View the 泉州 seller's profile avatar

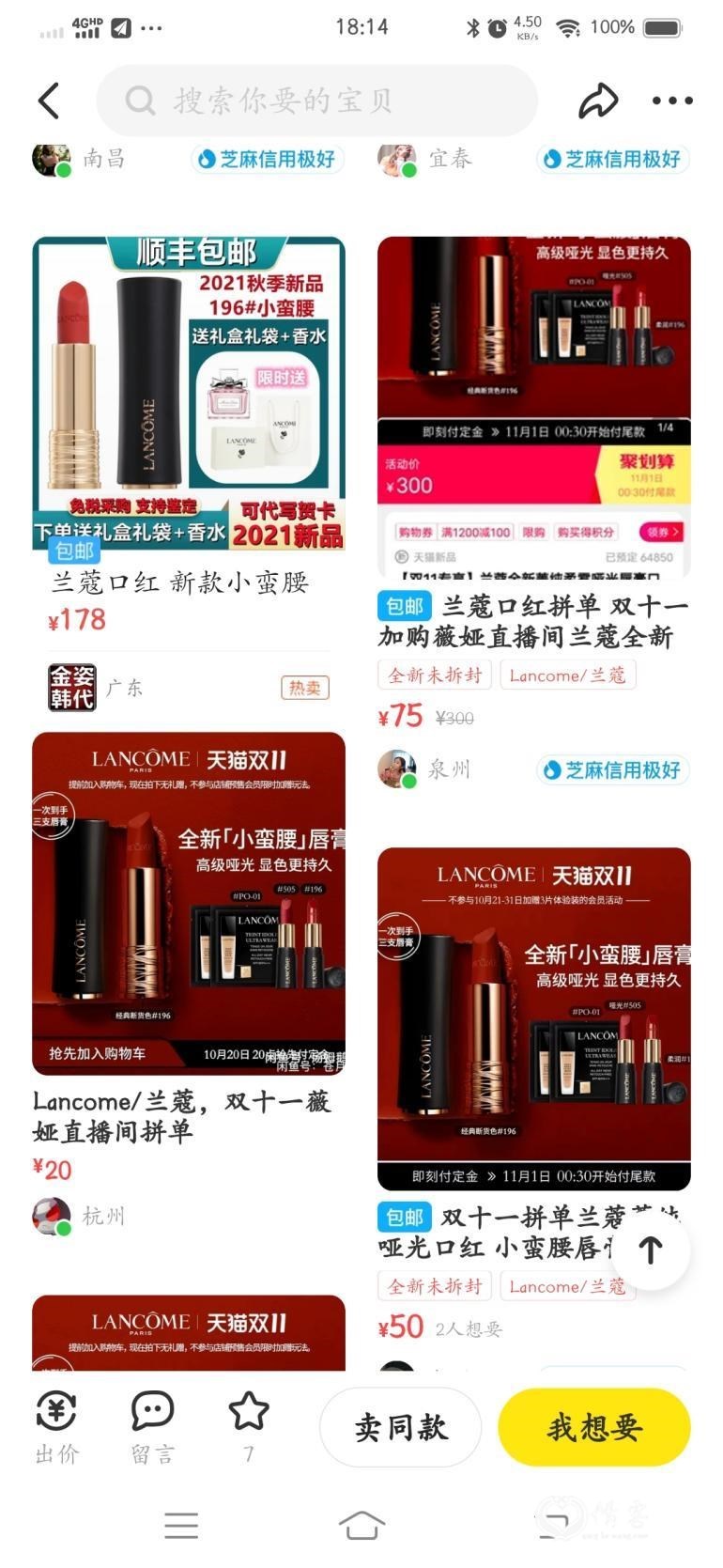click(x=396, y=768)
